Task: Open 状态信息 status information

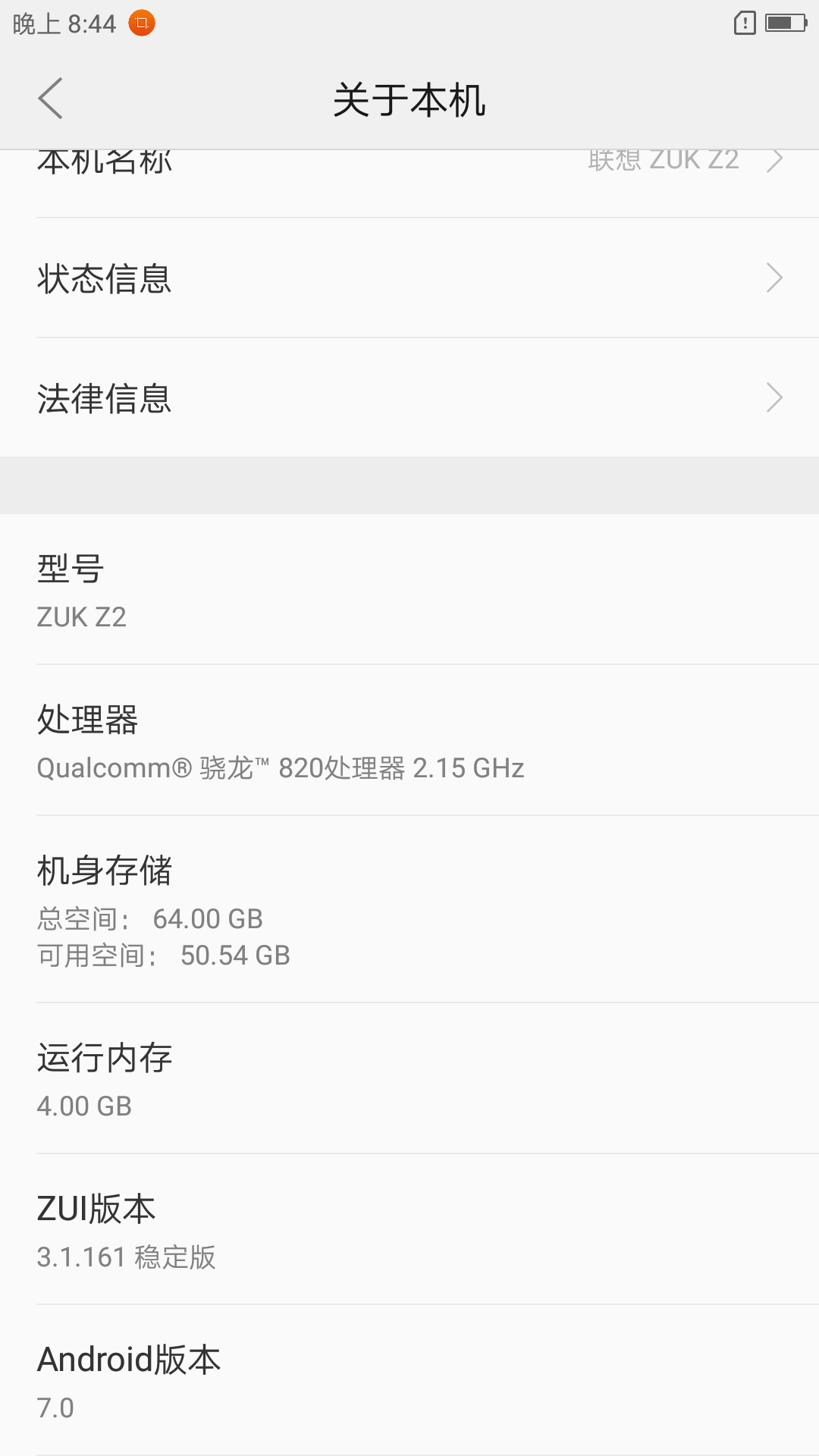Action: pyautogui.click(x=409, y=278)
